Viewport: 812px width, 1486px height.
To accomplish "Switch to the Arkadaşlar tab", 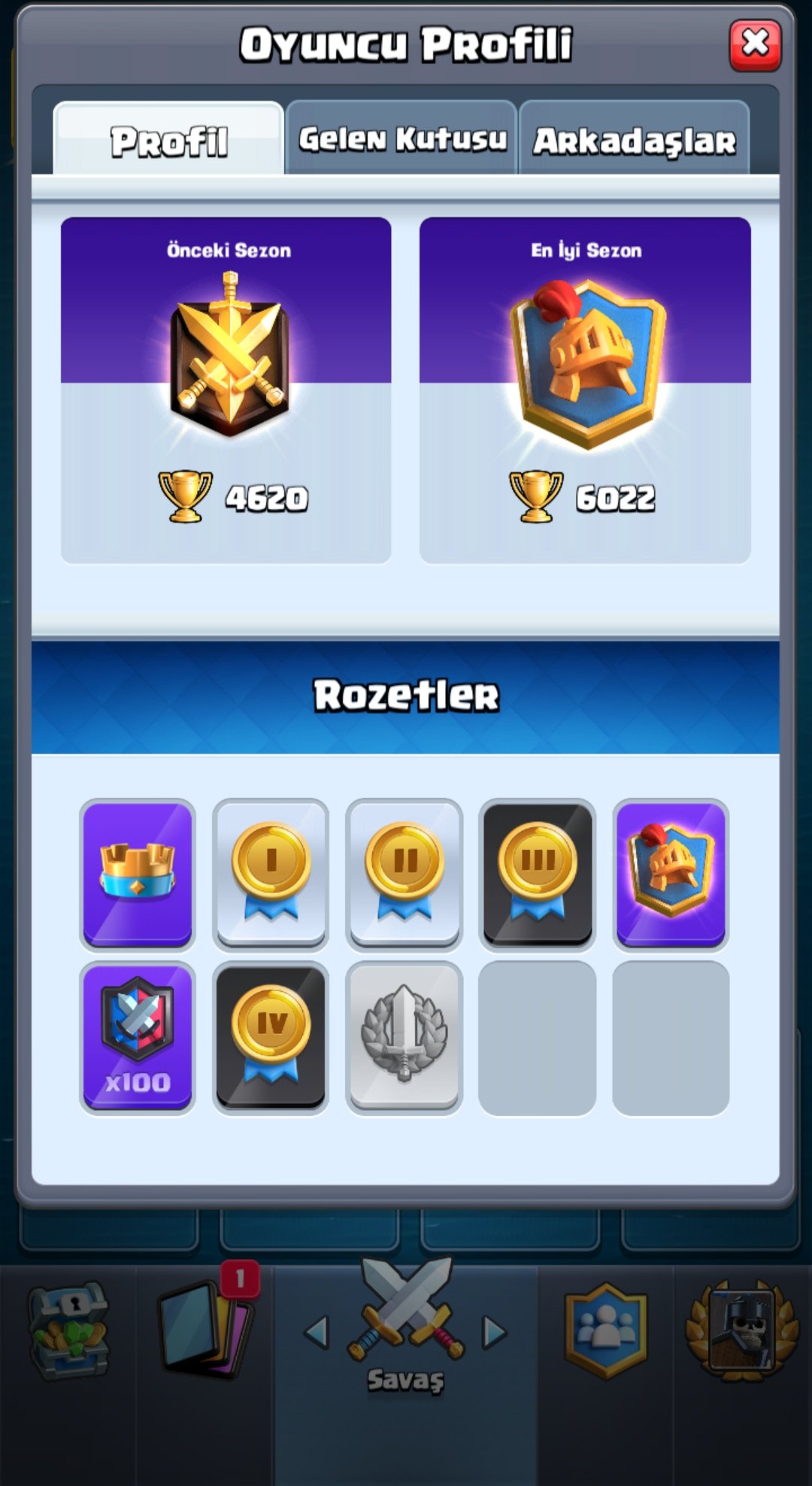I will (634, 138).
